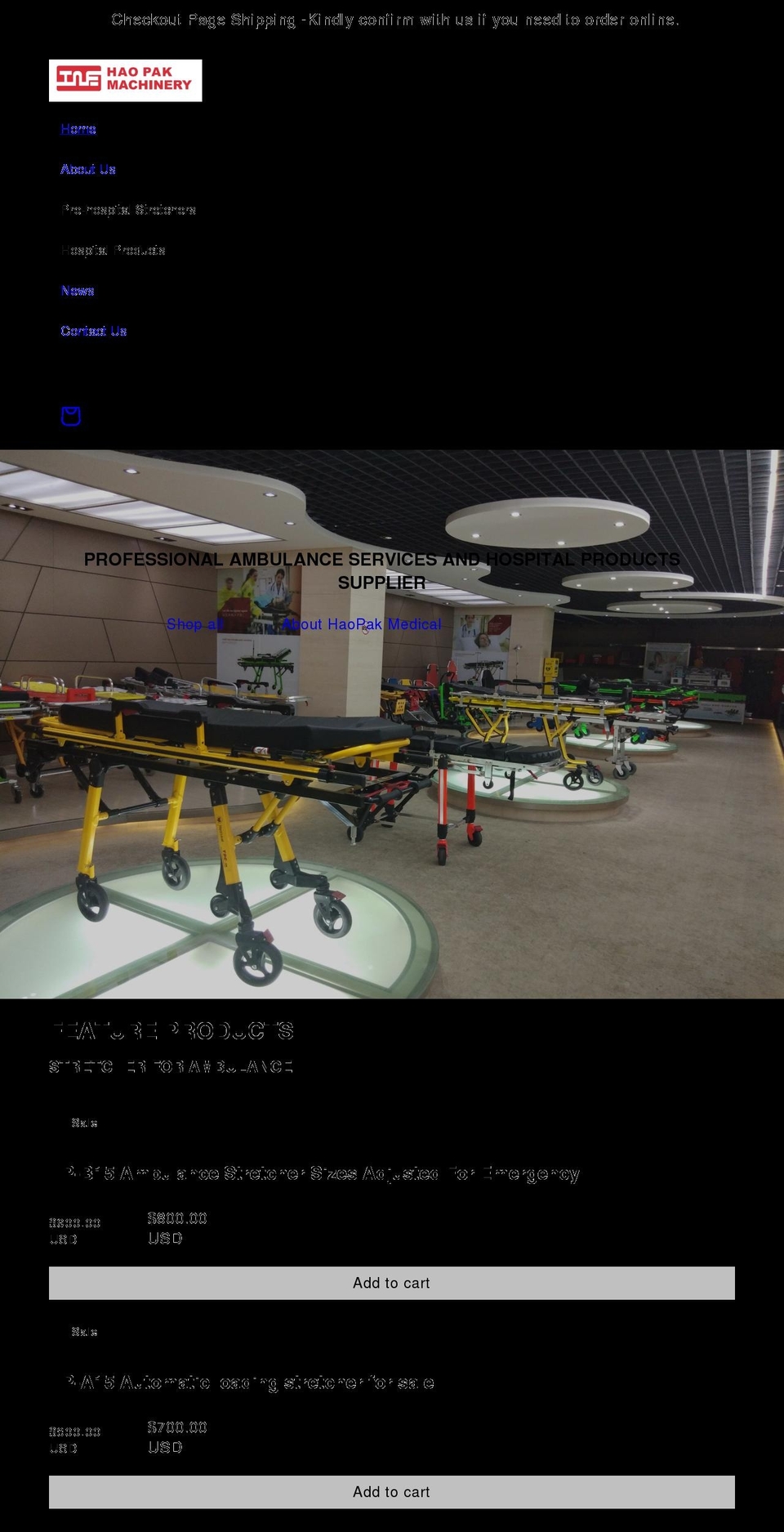Tap the Hao Pak Machinery logo
Image resolution: width=784 pixels, height=1532 pixels.
126,80
